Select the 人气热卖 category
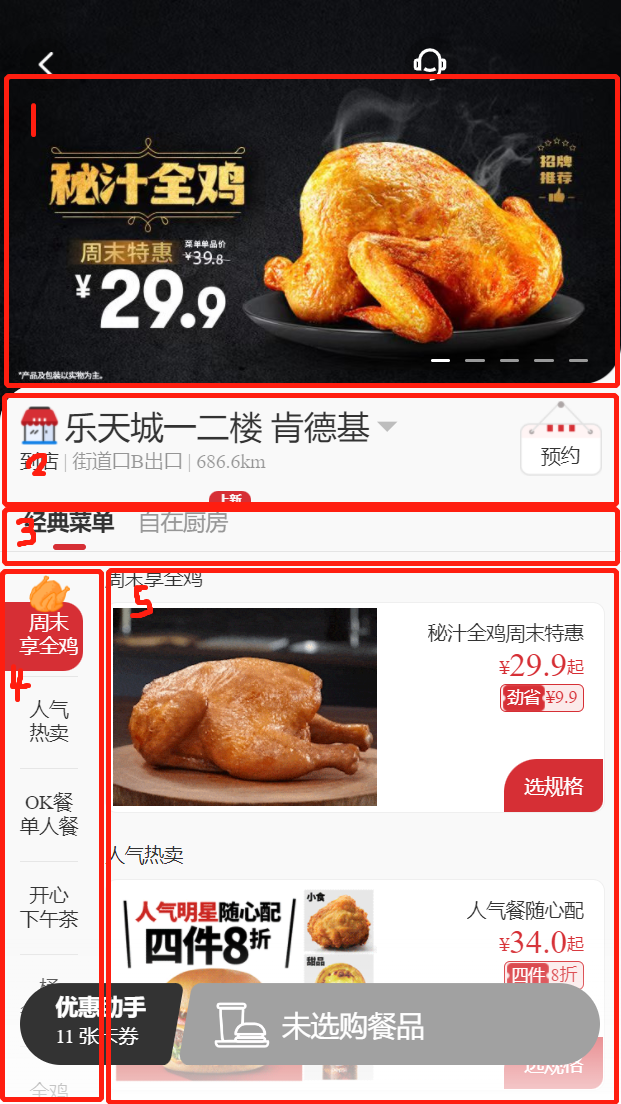Viewport: 621px width, 1104px height. [x=49, y=721]
